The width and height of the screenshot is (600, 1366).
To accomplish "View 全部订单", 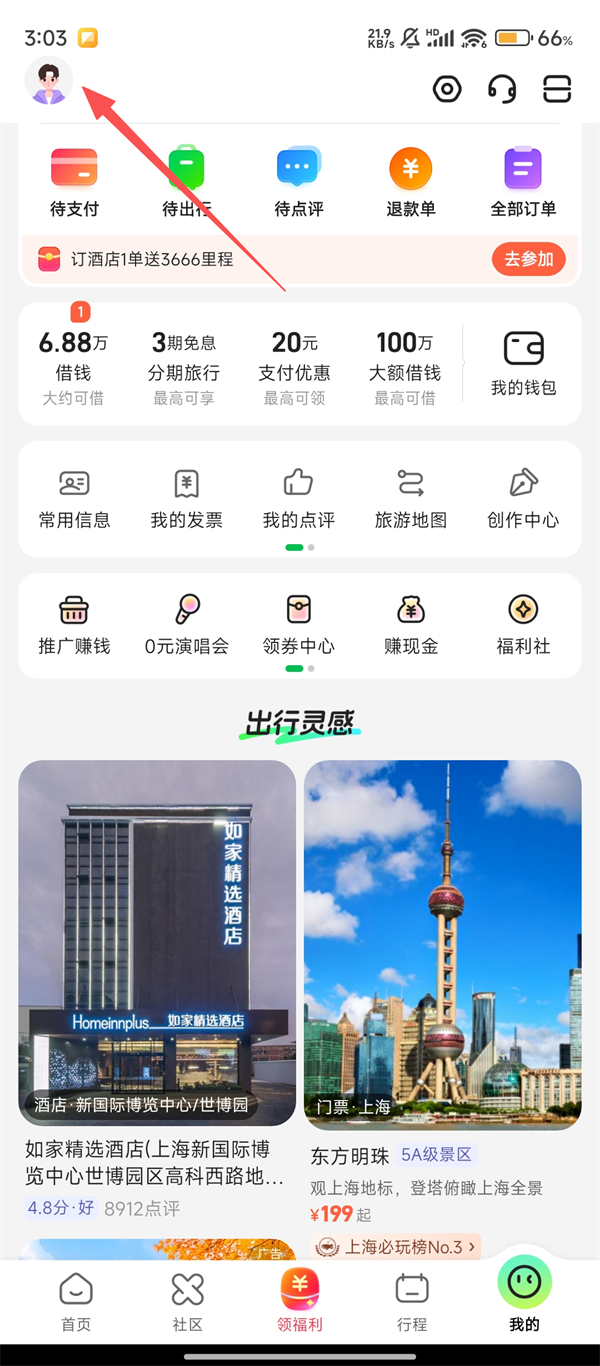I will 523,182.
